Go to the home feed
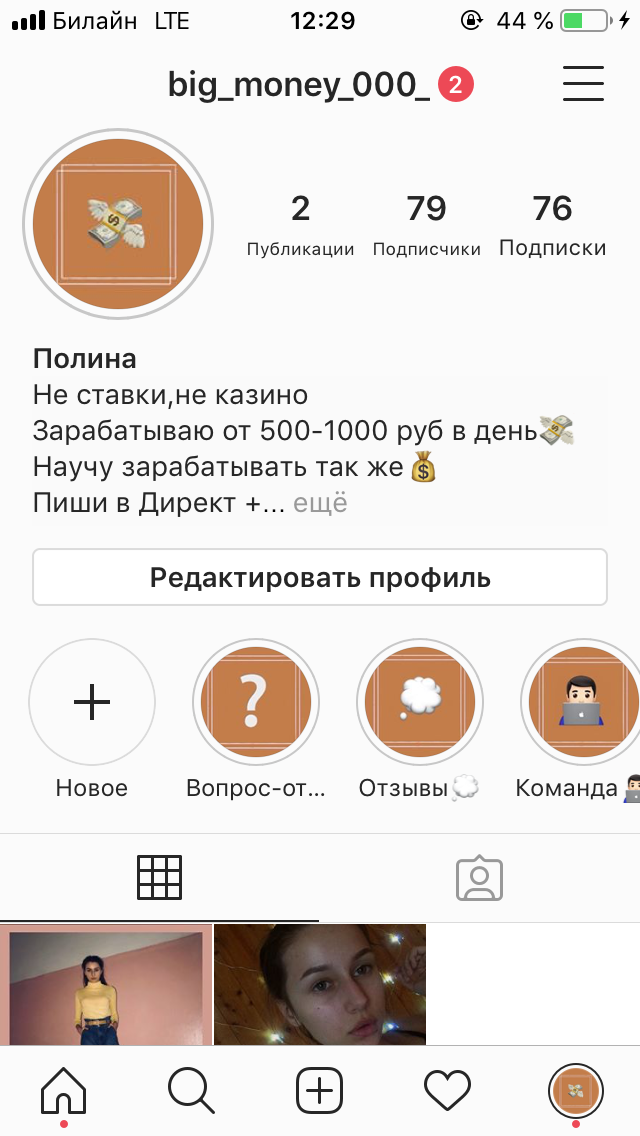The image size is (640, 1136). [64, 1089]
